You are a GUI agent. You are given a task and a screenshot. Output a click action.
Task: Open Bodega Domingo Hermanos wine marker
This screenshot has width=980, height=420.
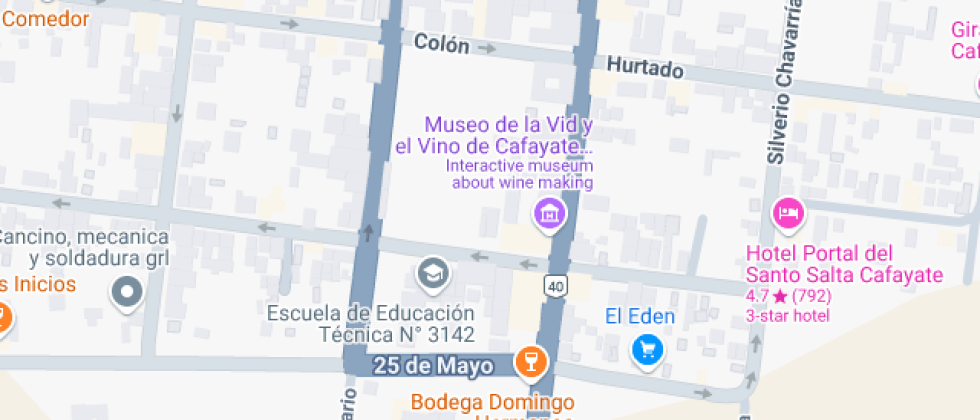531,361
